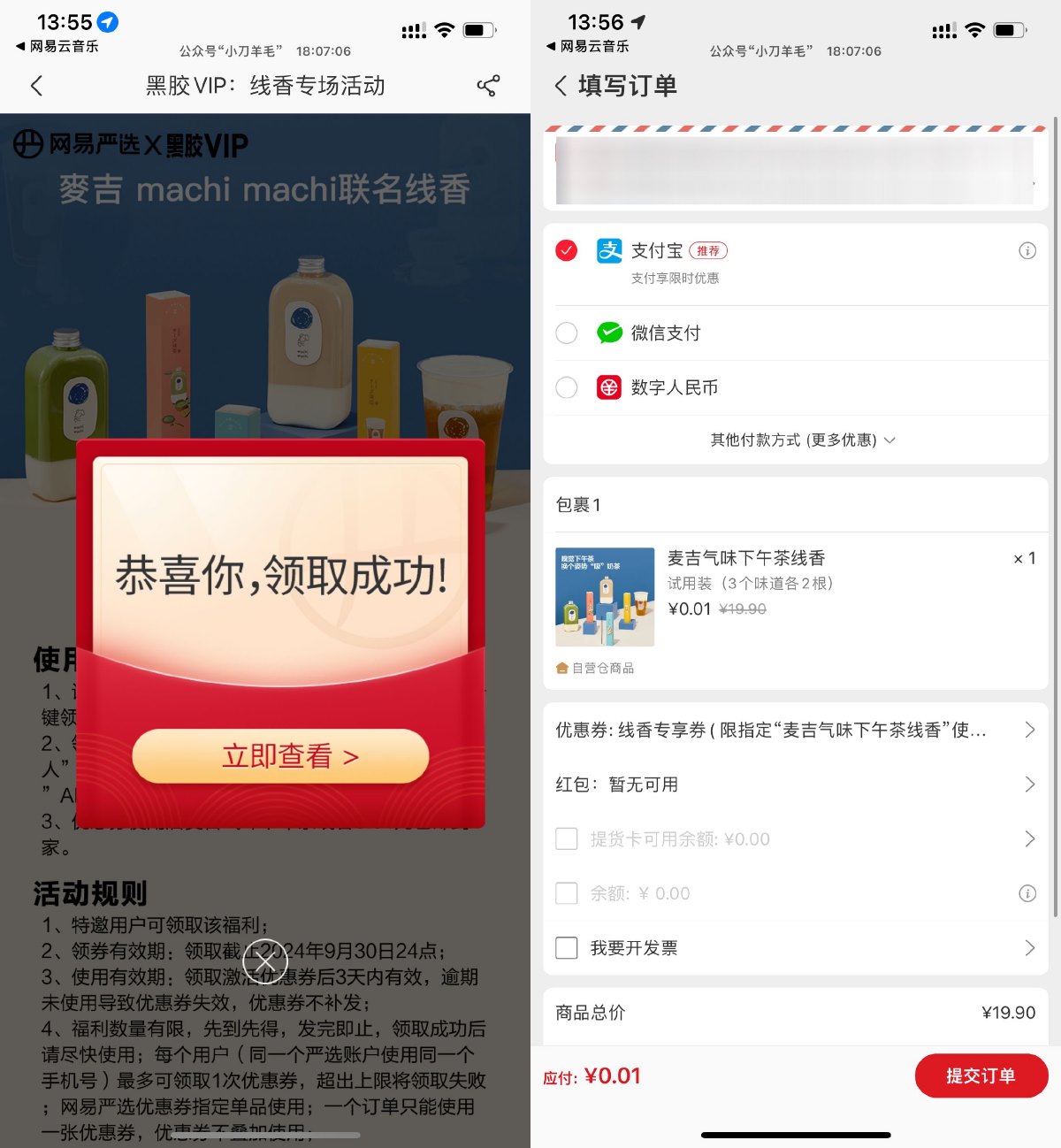
Task: Close the coupon success popup
Action: (265, 961)
